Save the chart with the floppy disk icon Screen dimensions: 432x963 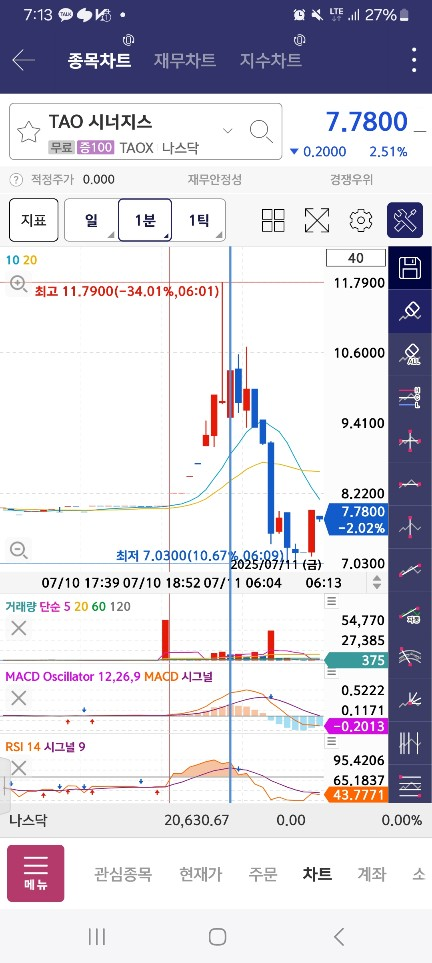click(410, 268)
